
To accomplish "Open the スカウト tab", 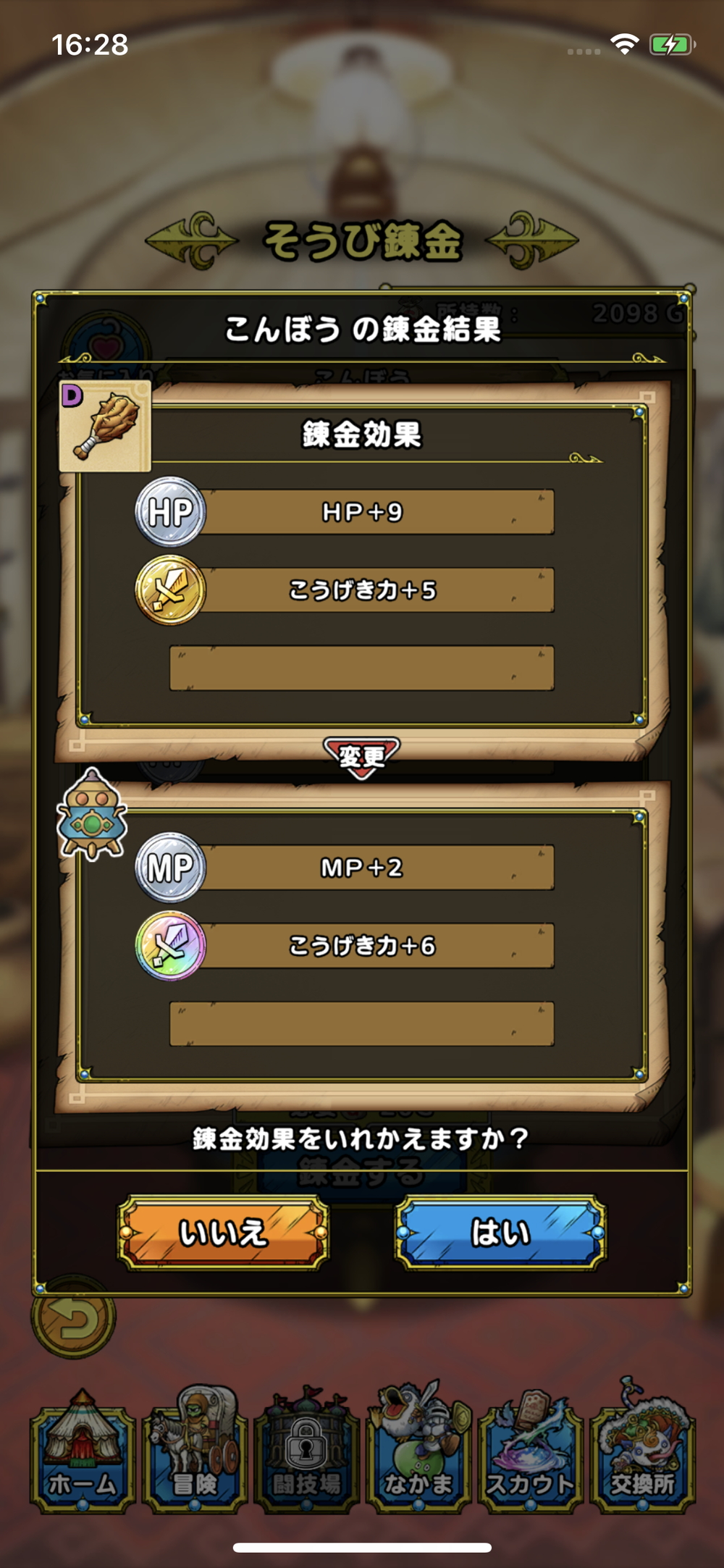I will click(x=531, y=1452).
